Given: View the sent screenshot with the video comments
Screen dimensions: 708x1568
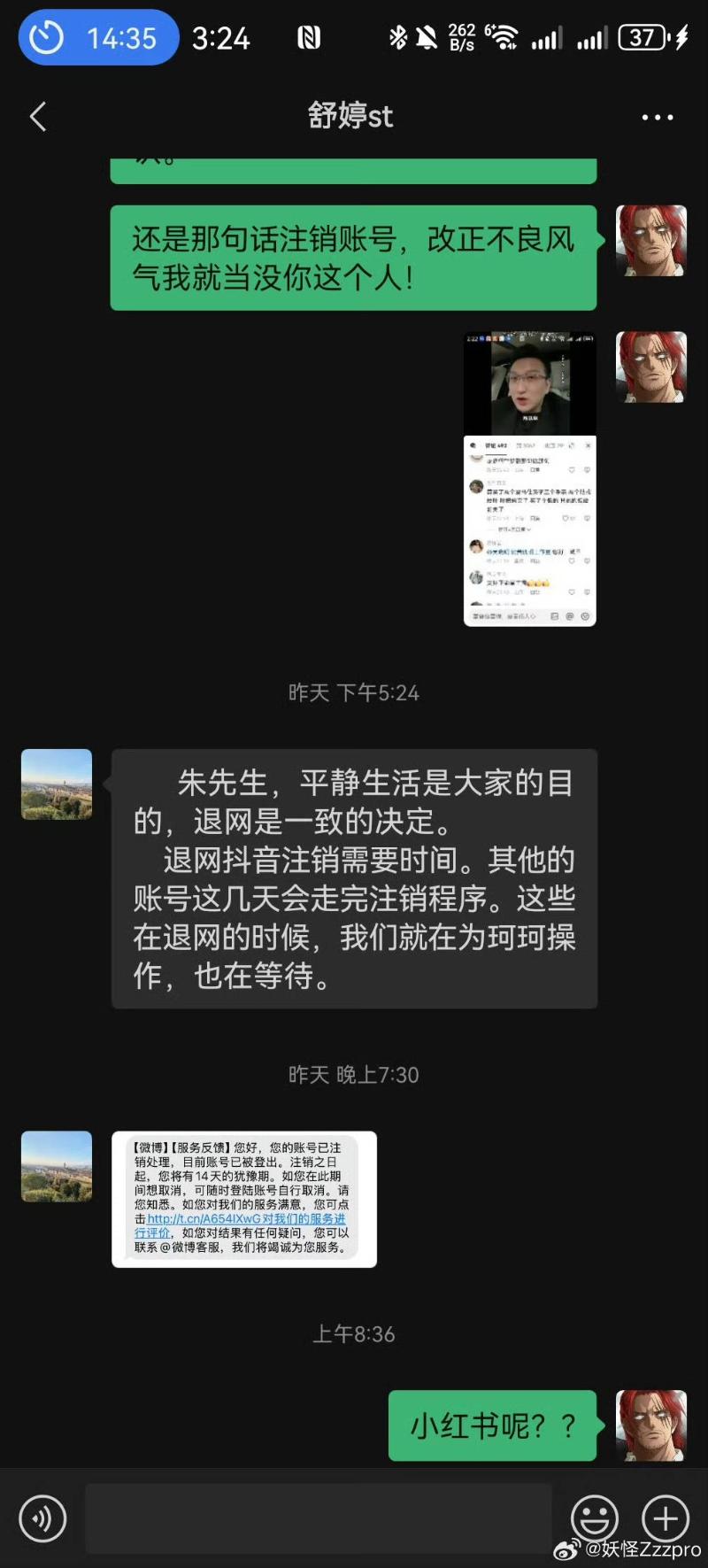Looking at the screenshot, I should point(529,479).
